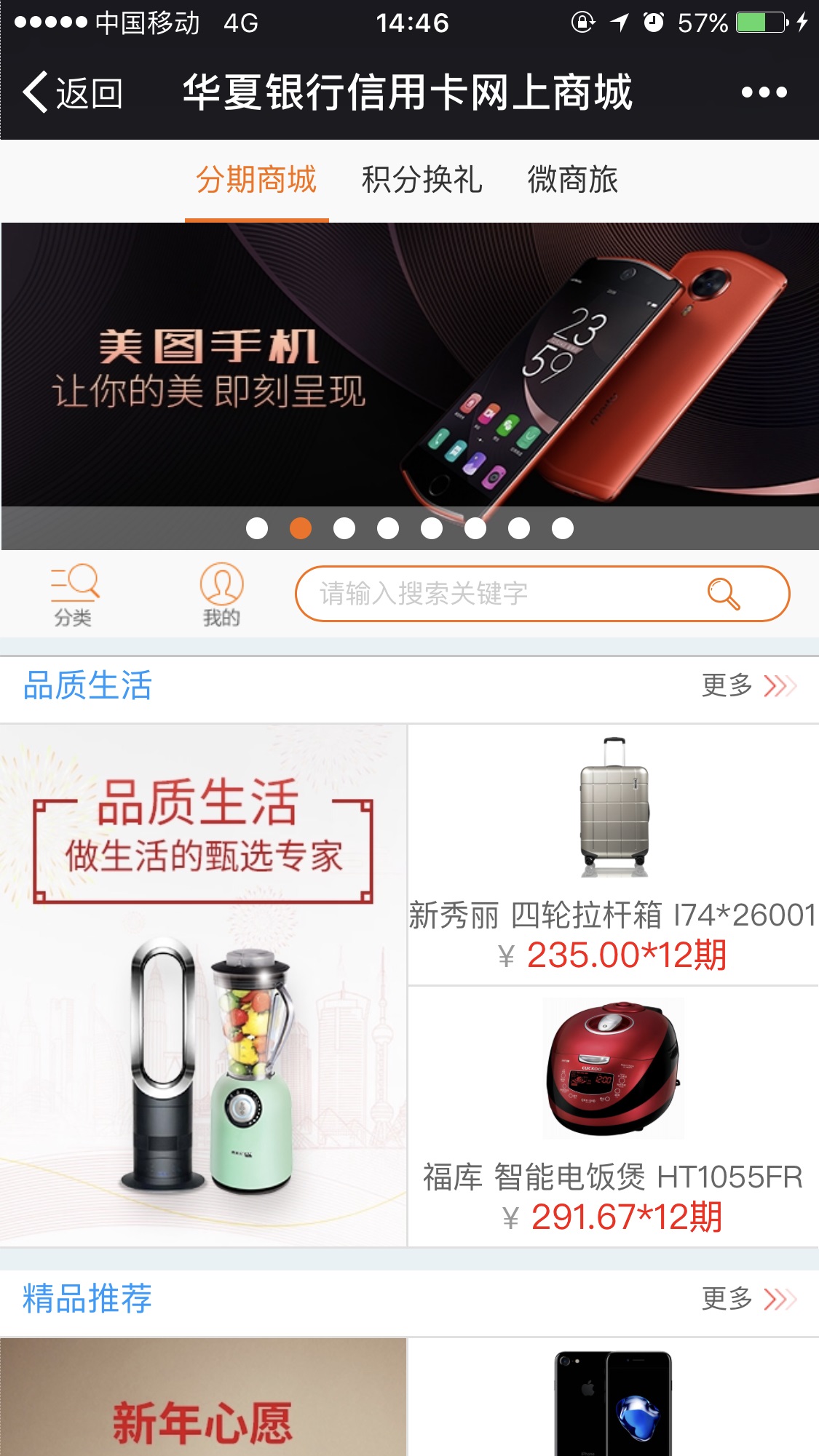Viewport: 819px width, 1456px height.
Task: Tap the 请输入搜索关键字 search field
Action: (x=495, y=594)
